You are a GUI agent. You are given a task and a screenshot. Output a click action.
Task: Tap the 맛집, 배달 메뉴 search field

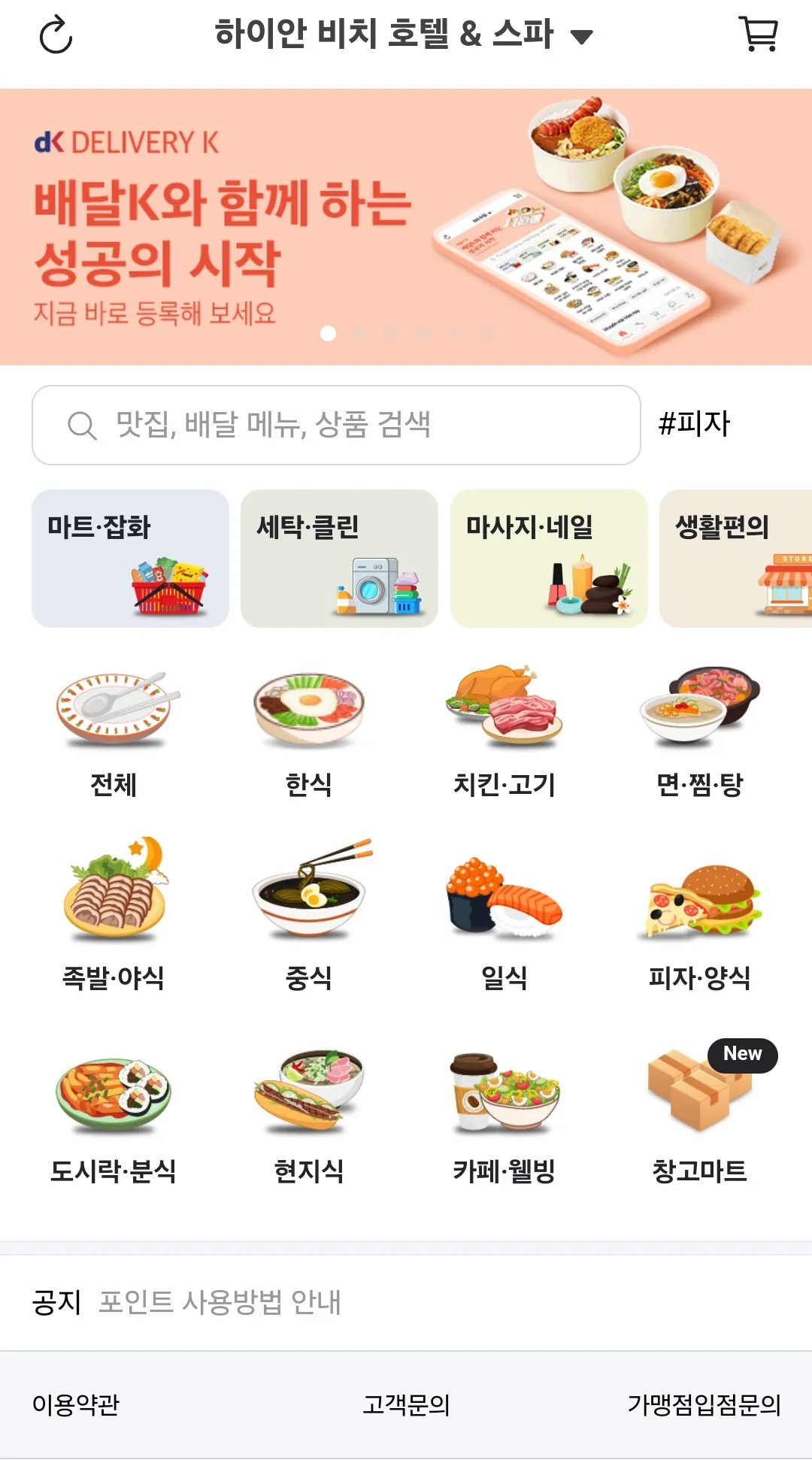[x=336, y=425]
